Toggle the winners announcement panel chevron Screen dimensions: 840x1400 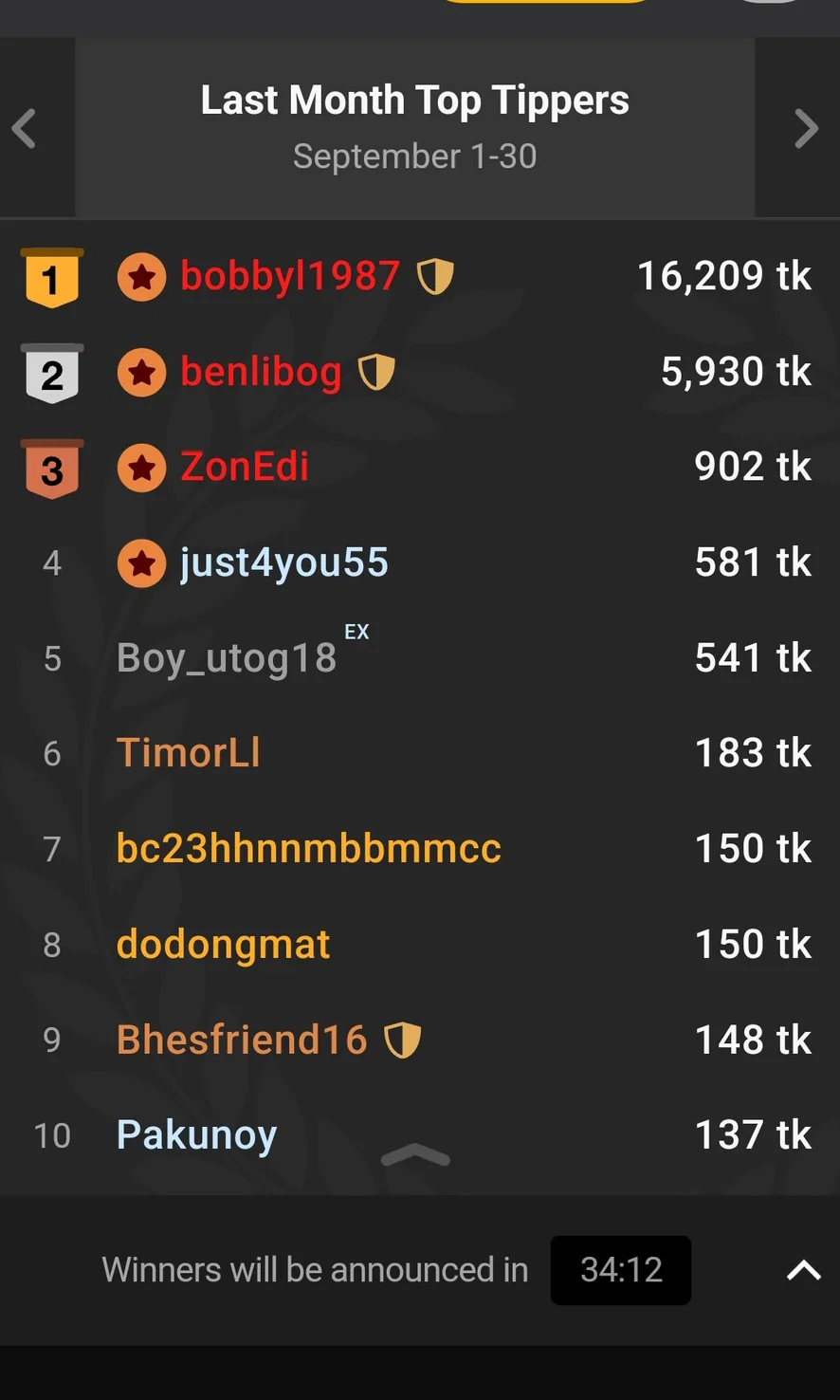tap(803, 1270)
